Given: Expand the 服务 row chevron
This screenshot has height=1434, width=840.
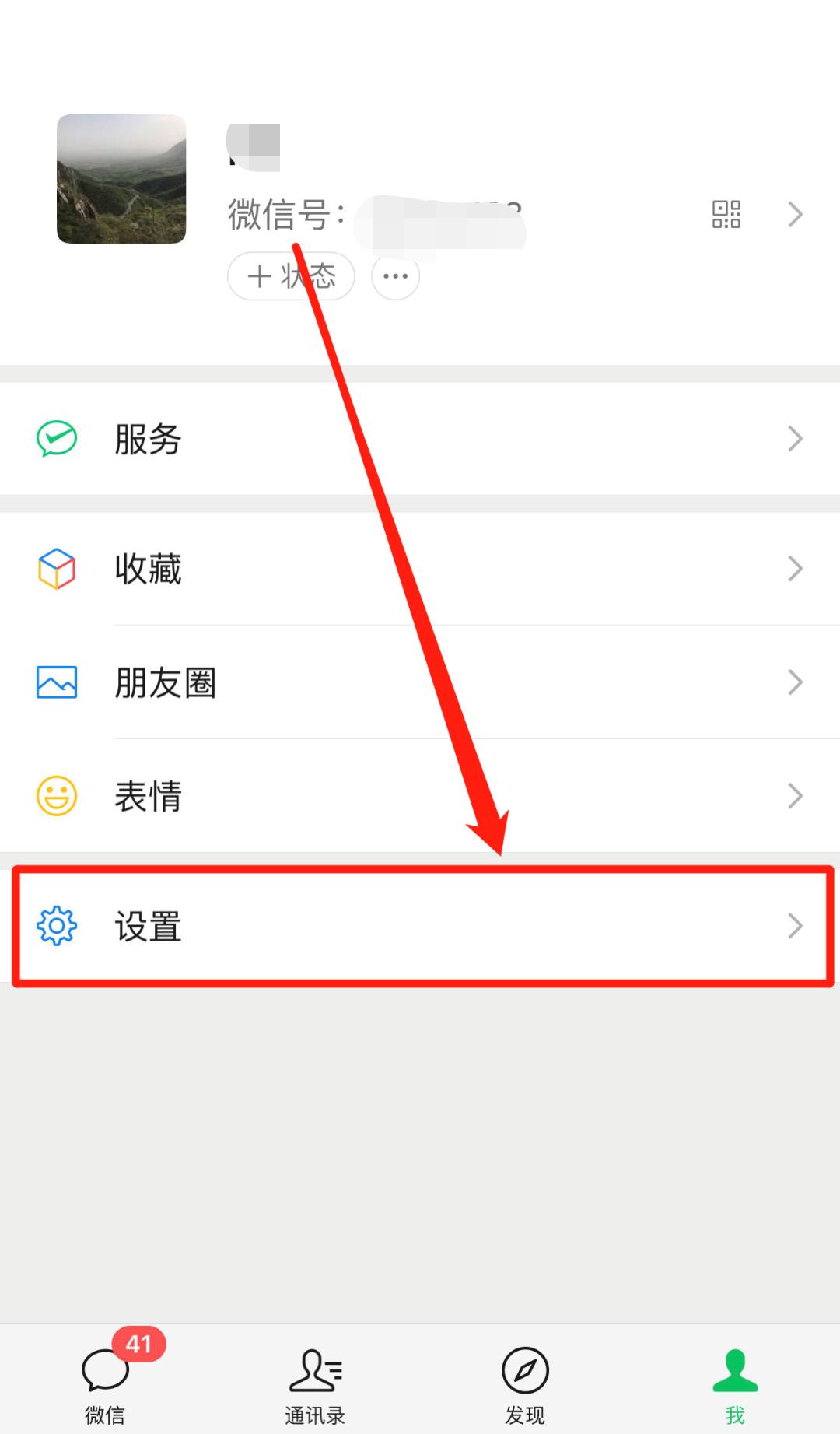Looking at the screenshot, I should (794, 438).
